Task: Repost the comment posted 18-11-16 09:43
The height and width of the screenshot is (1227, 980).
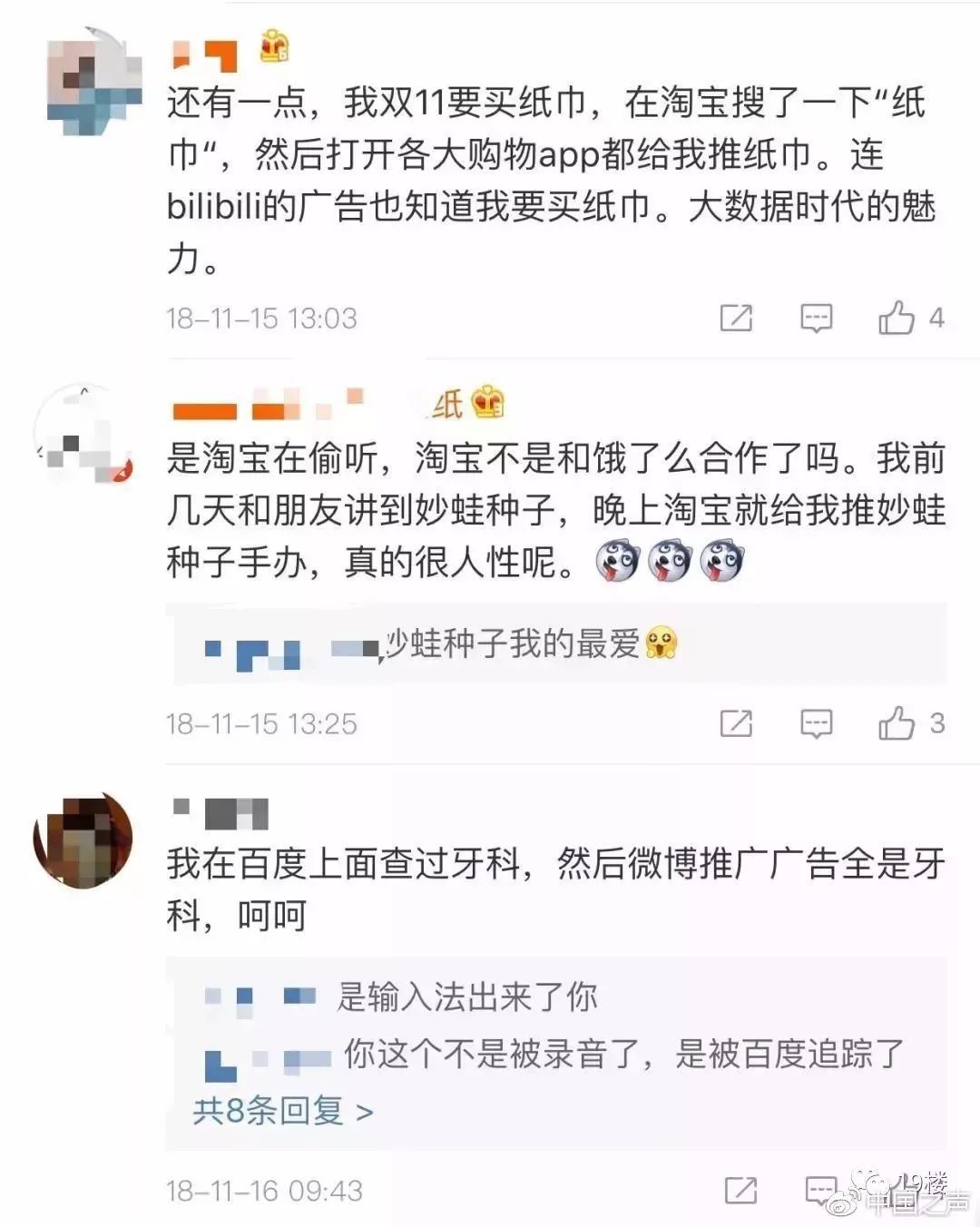Action: point(740,1190)
